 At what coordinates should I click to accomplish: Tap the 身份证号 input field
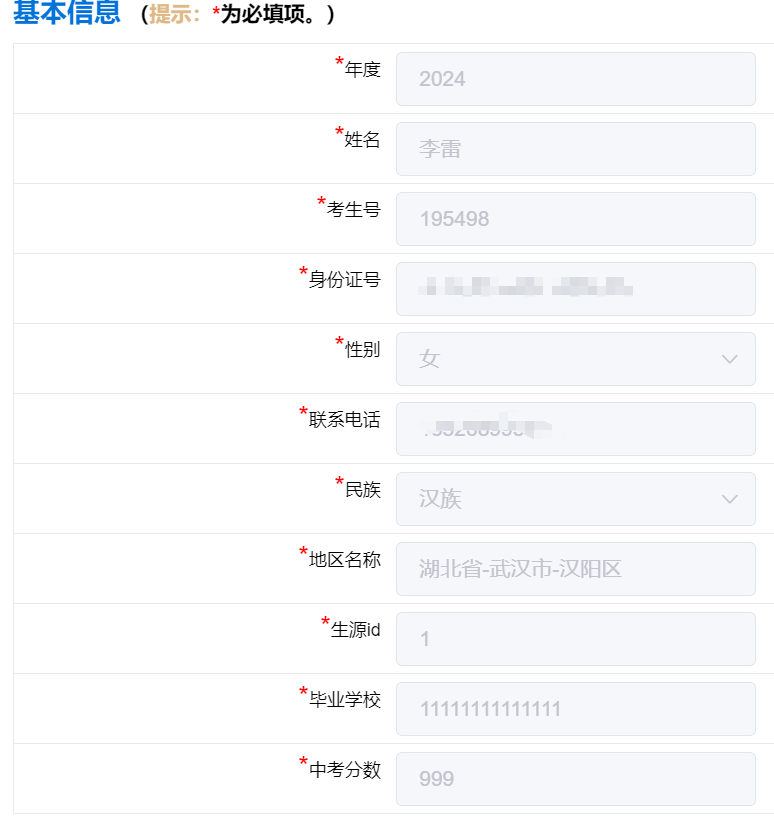point(575,289)
